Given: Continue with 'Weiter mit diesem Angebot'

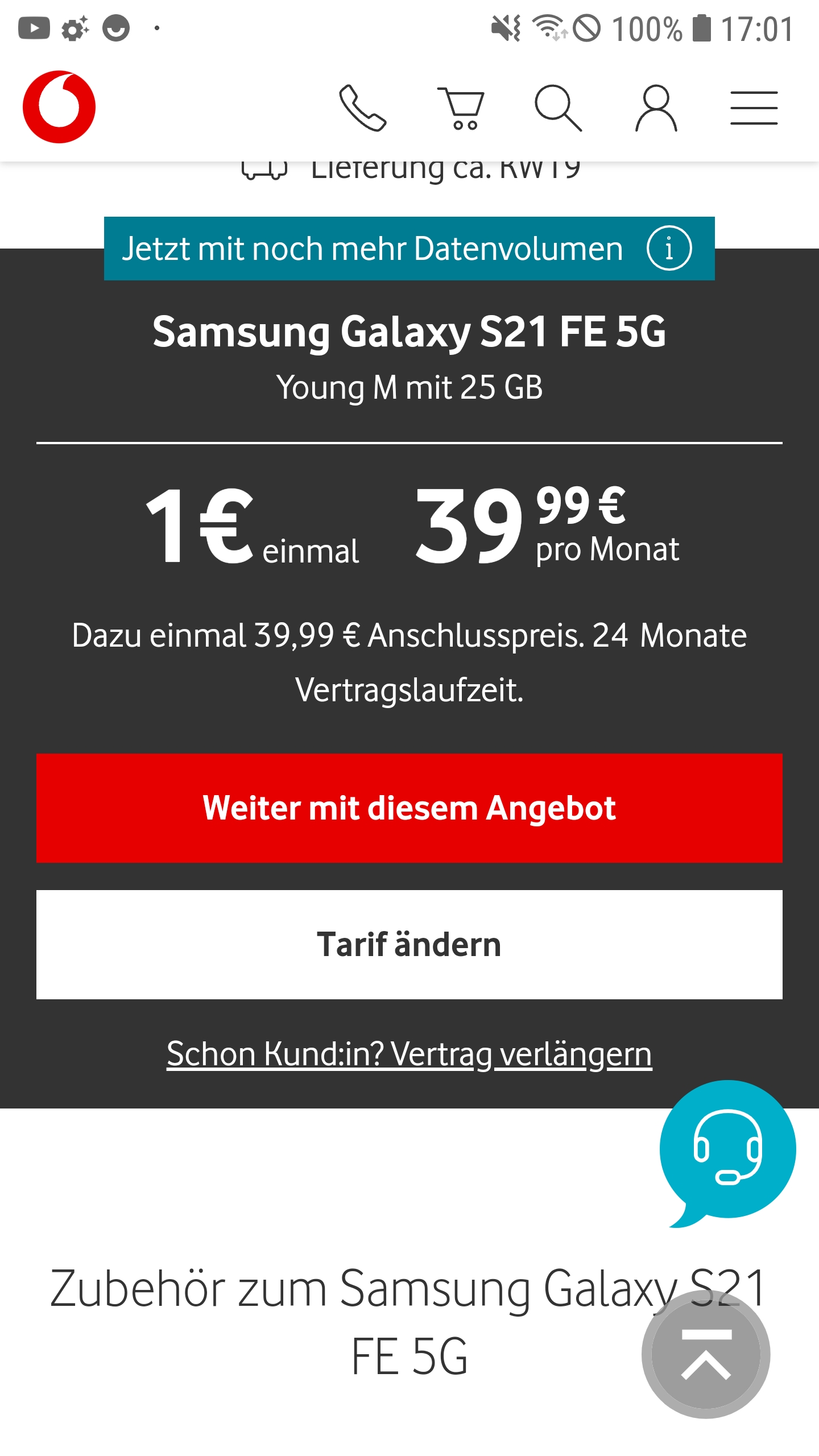Looking at the screenshot, I should tap(409, 808).
